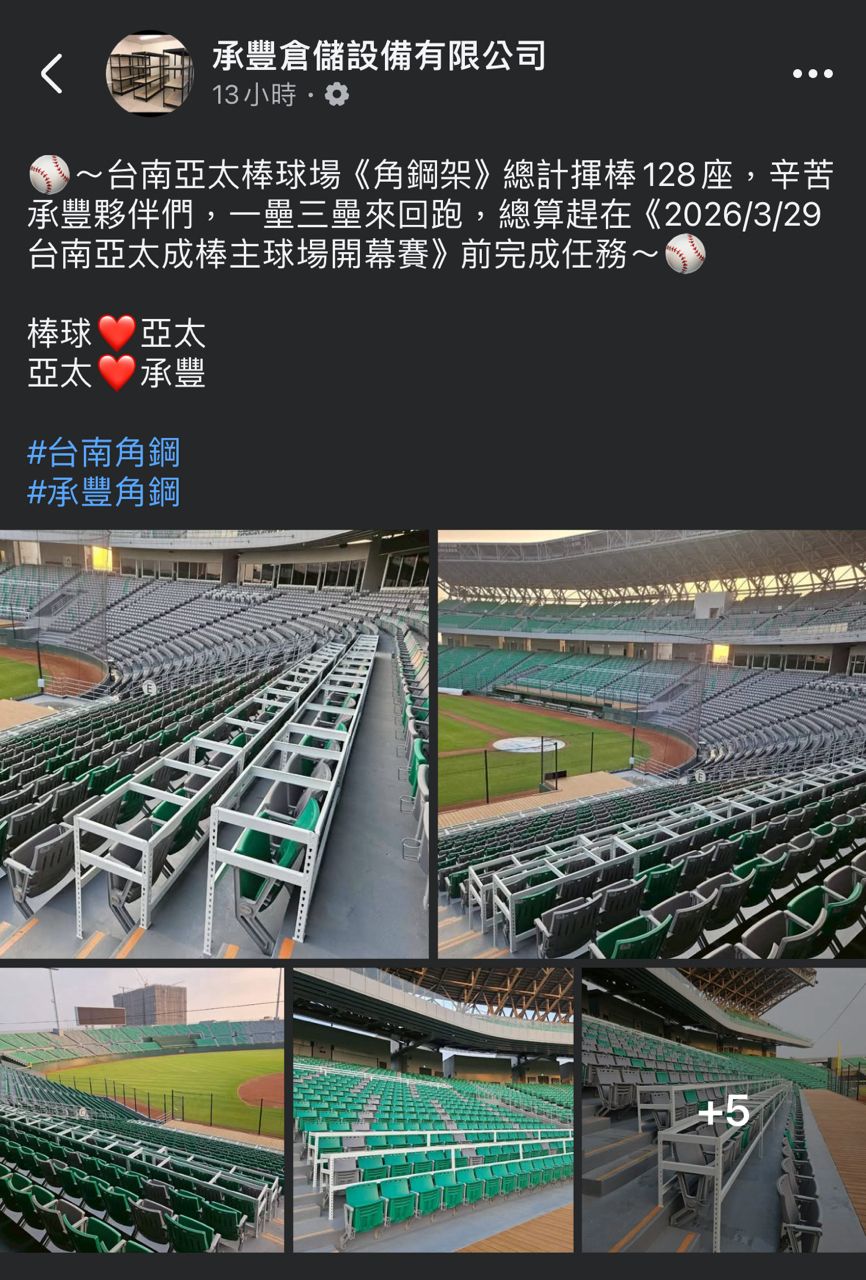Go back using the arrow

coord(52,74)
